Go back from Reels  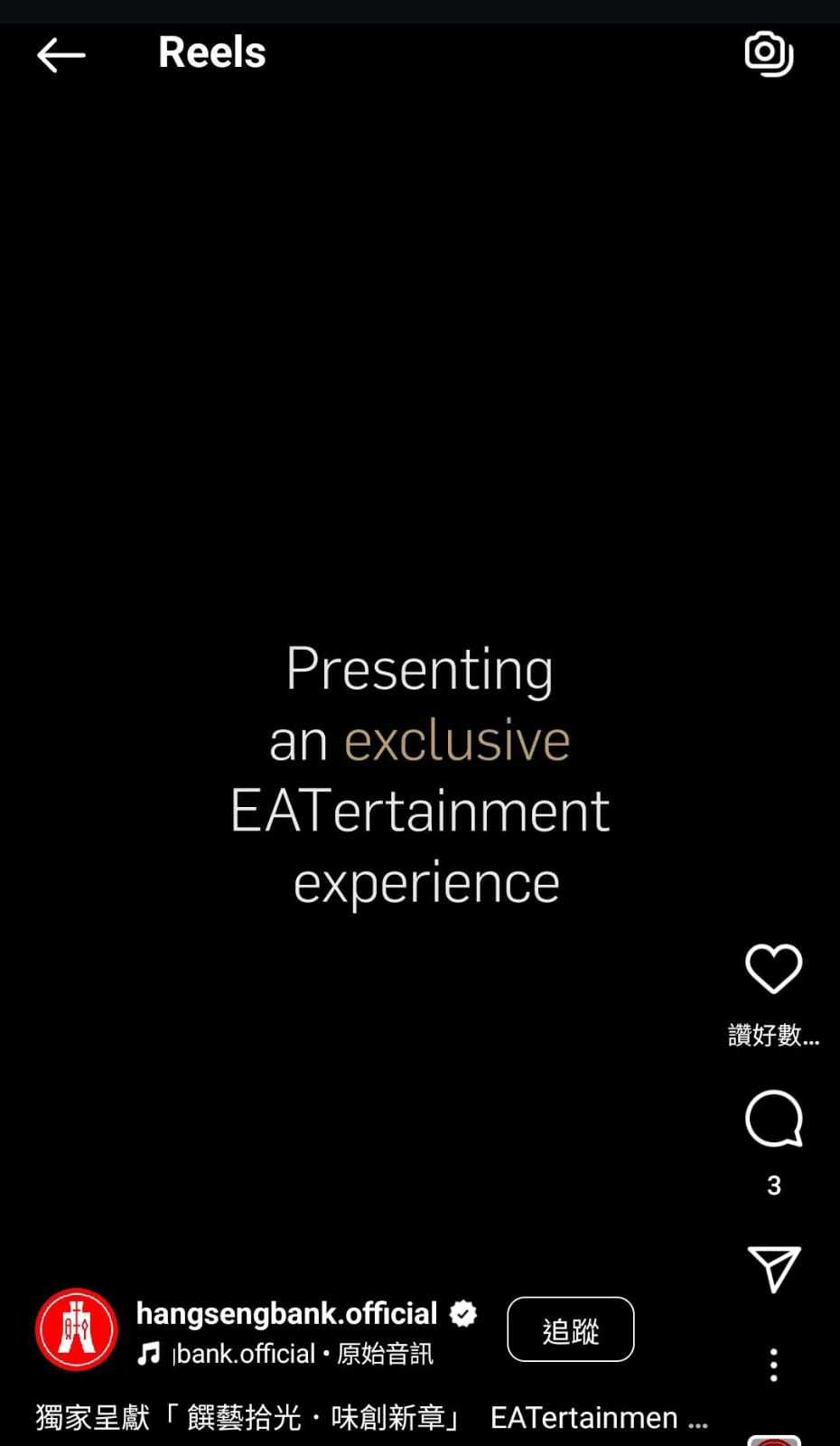pyautogui.click(x=61, y=55)
